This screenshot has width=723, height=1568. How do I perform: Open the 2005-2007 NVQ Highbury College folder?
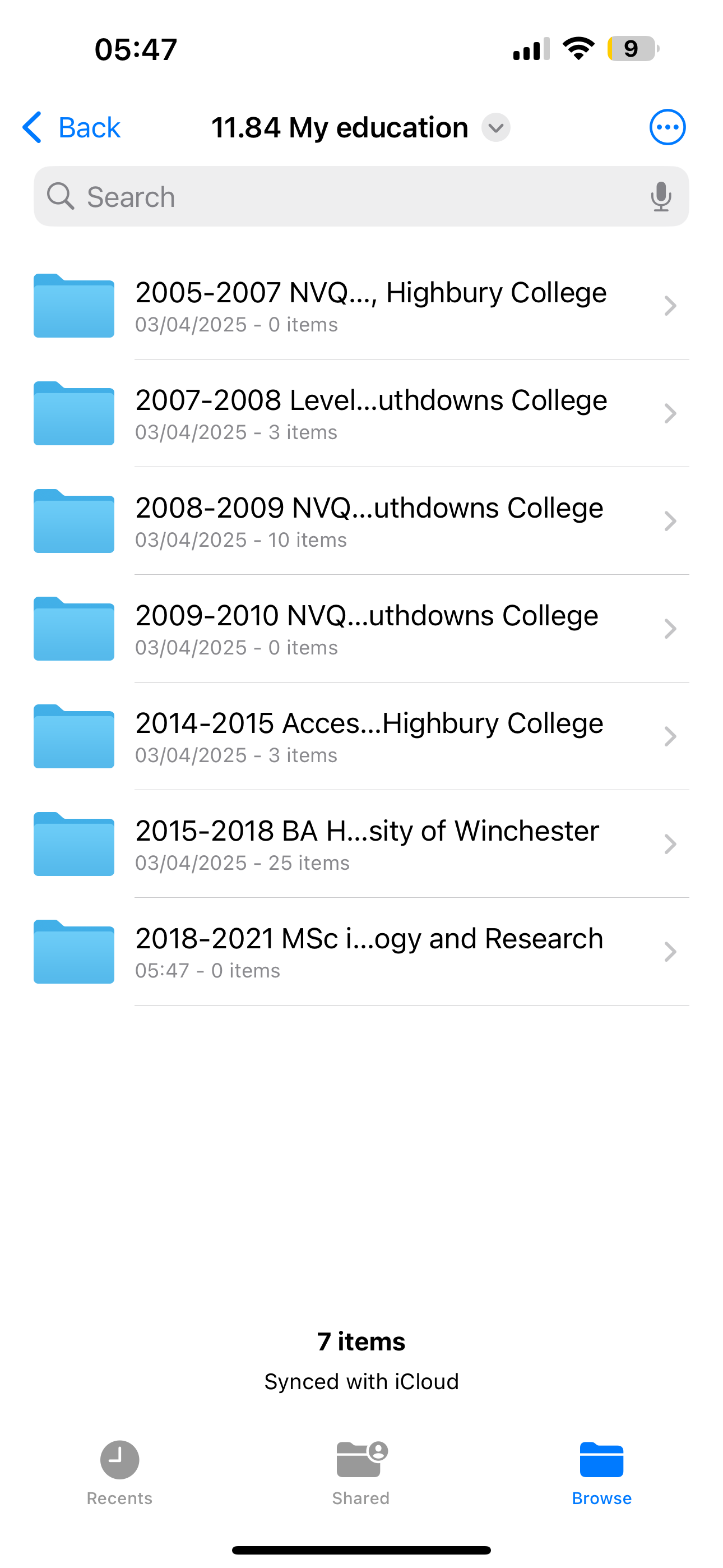(361, 306)
